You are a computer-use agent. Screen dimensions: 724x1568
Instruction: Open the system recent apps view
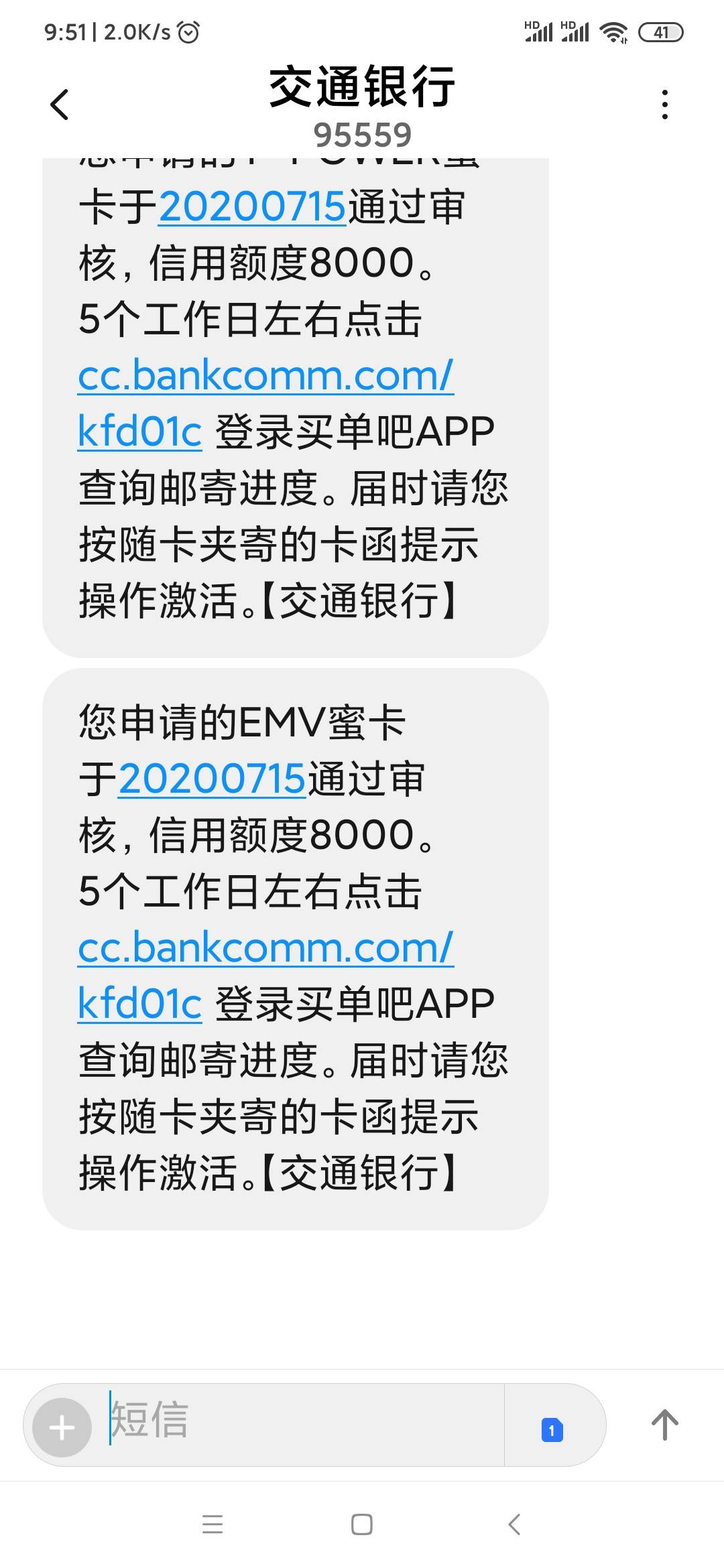pos(213,1524)
